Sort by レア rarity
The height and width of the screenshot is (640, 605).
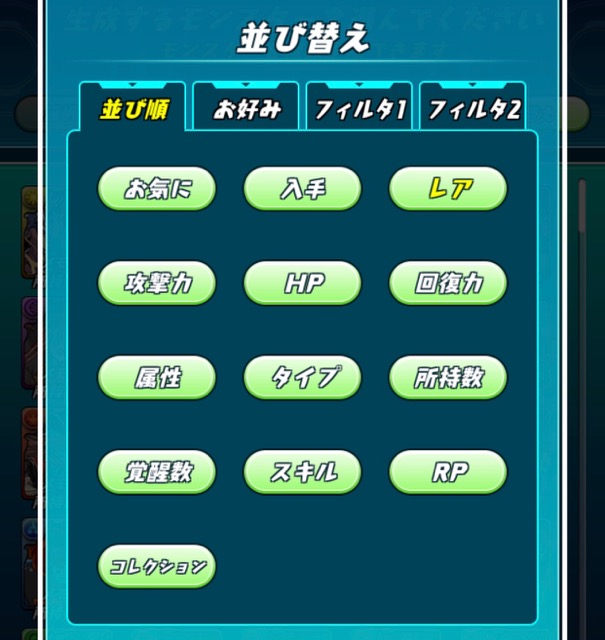[x=448, y=189]
